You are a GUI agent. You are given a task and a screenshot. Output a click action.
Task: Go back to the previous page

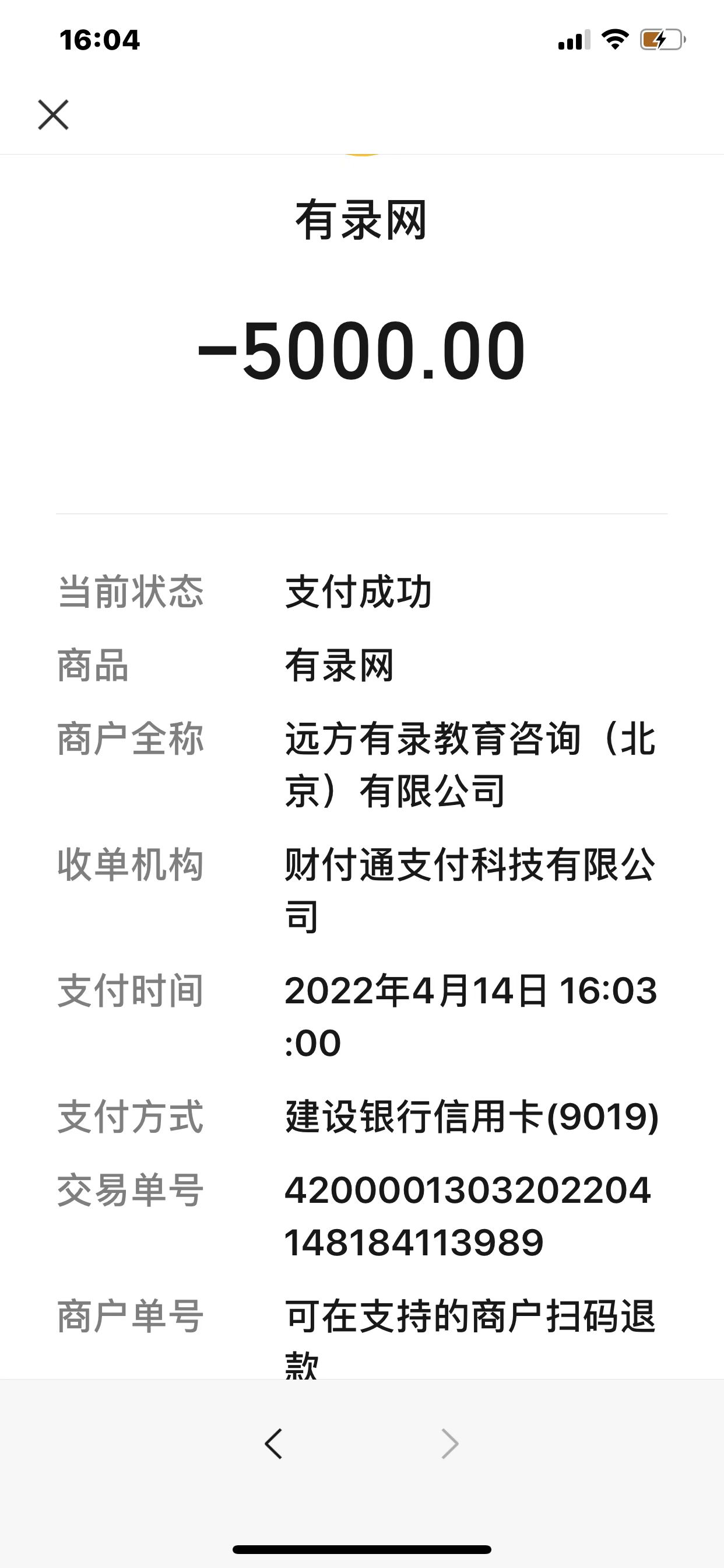click(274, 1443)
